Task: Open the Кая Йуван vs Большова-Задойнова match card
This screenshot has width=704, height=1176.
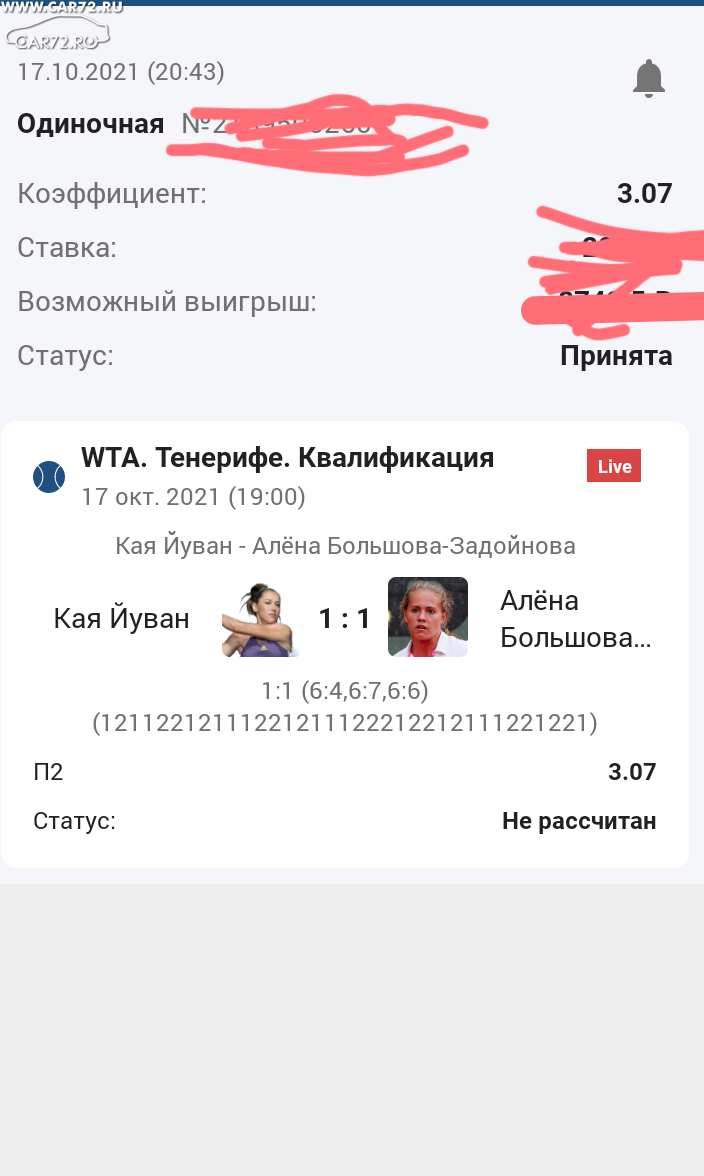Action: click(x=345, y=644)
